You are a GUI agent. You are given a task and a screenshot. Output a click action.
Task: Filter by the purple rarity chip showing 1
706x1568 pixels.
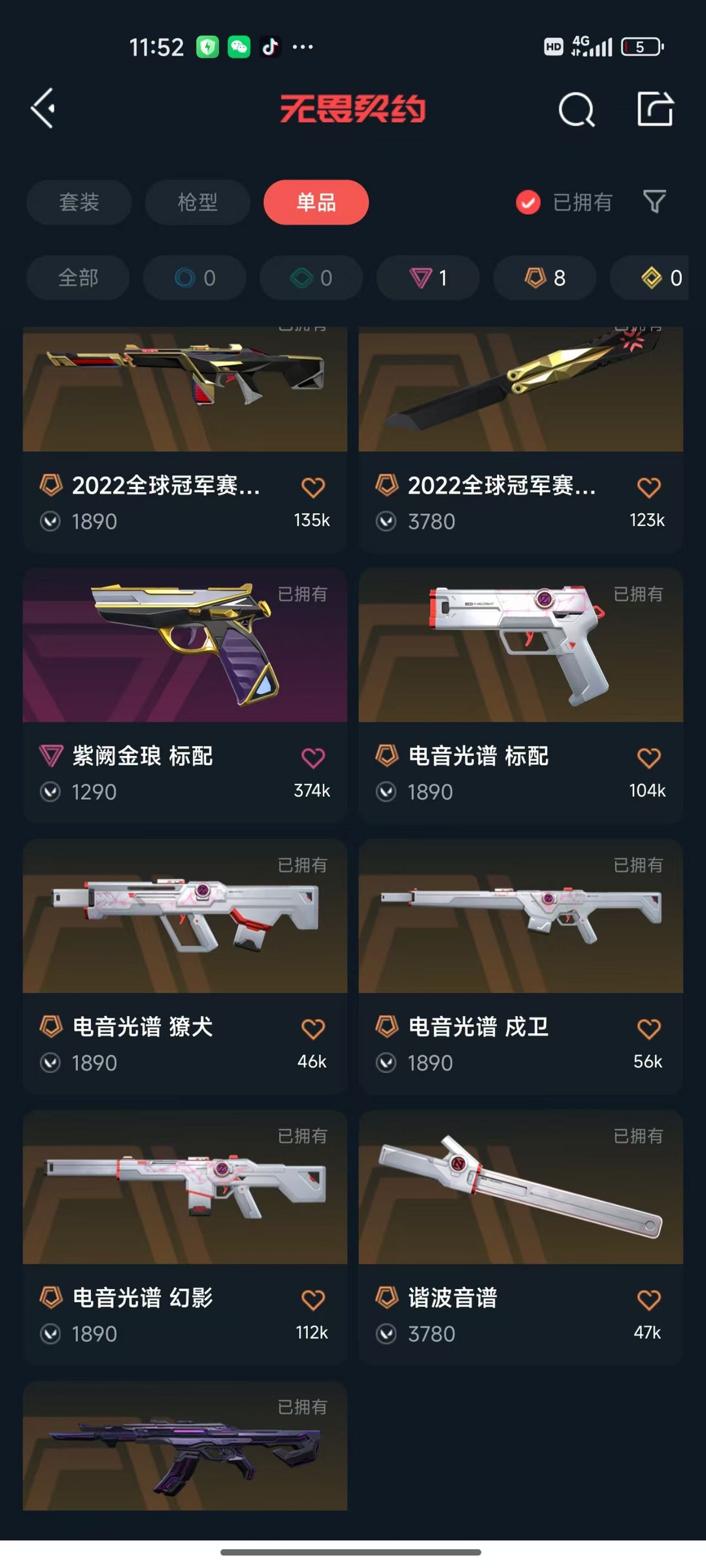coord(428,278)
